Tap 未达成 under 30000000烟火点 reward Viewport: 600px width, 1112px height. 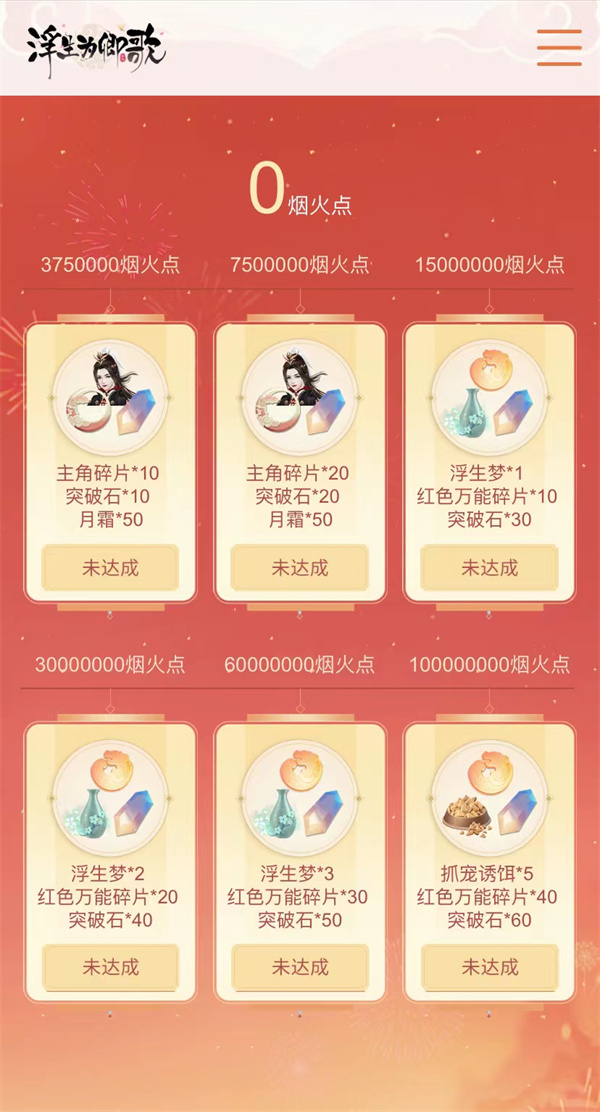pos(110,967)
